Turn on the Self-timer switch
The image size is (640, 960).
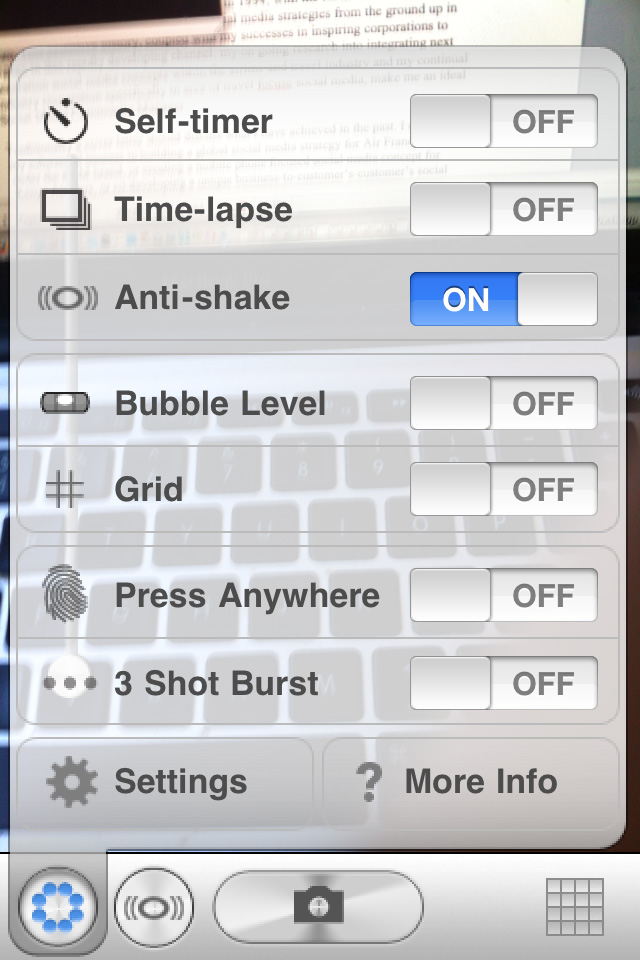click(503, 122)
